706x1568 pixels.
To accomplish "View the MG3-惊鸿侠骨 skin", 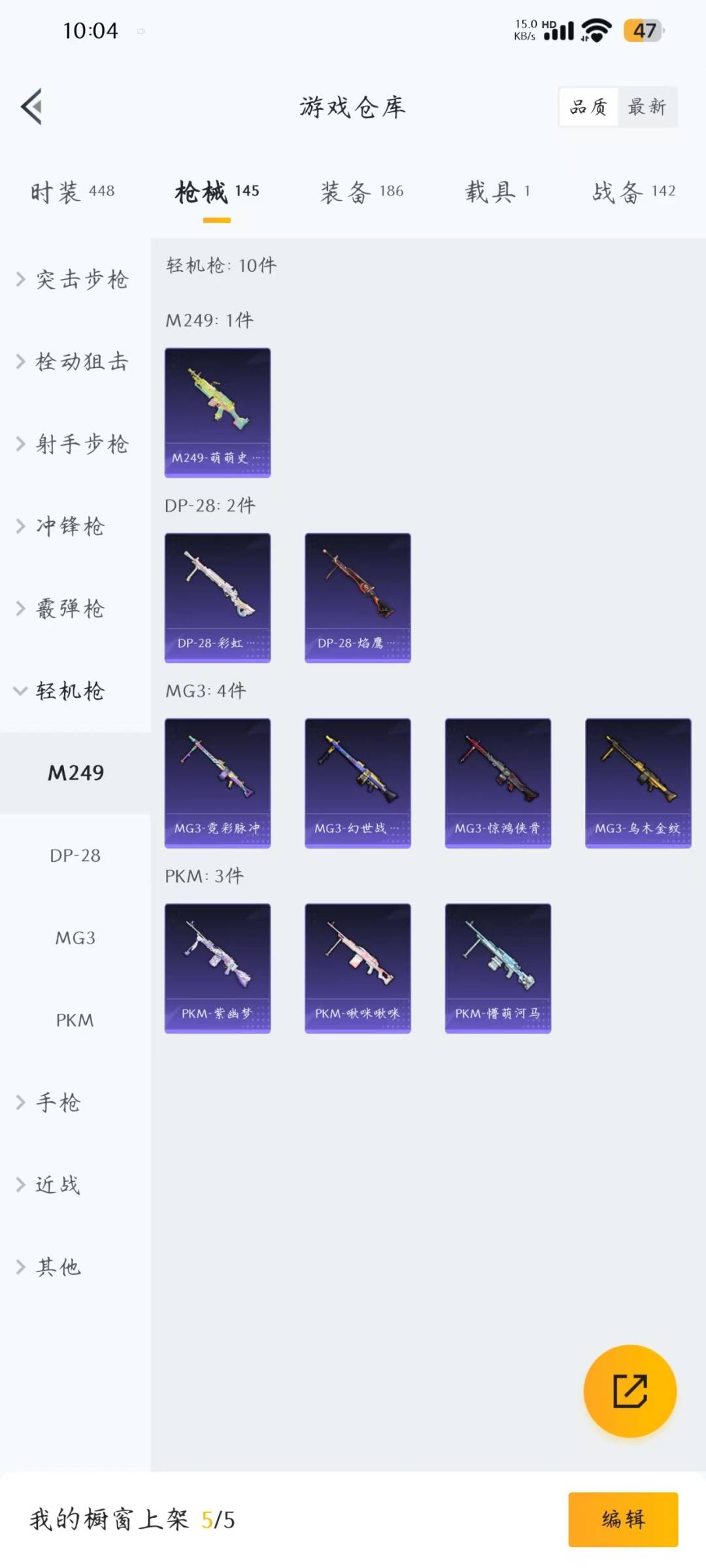I will click(498, 783).
